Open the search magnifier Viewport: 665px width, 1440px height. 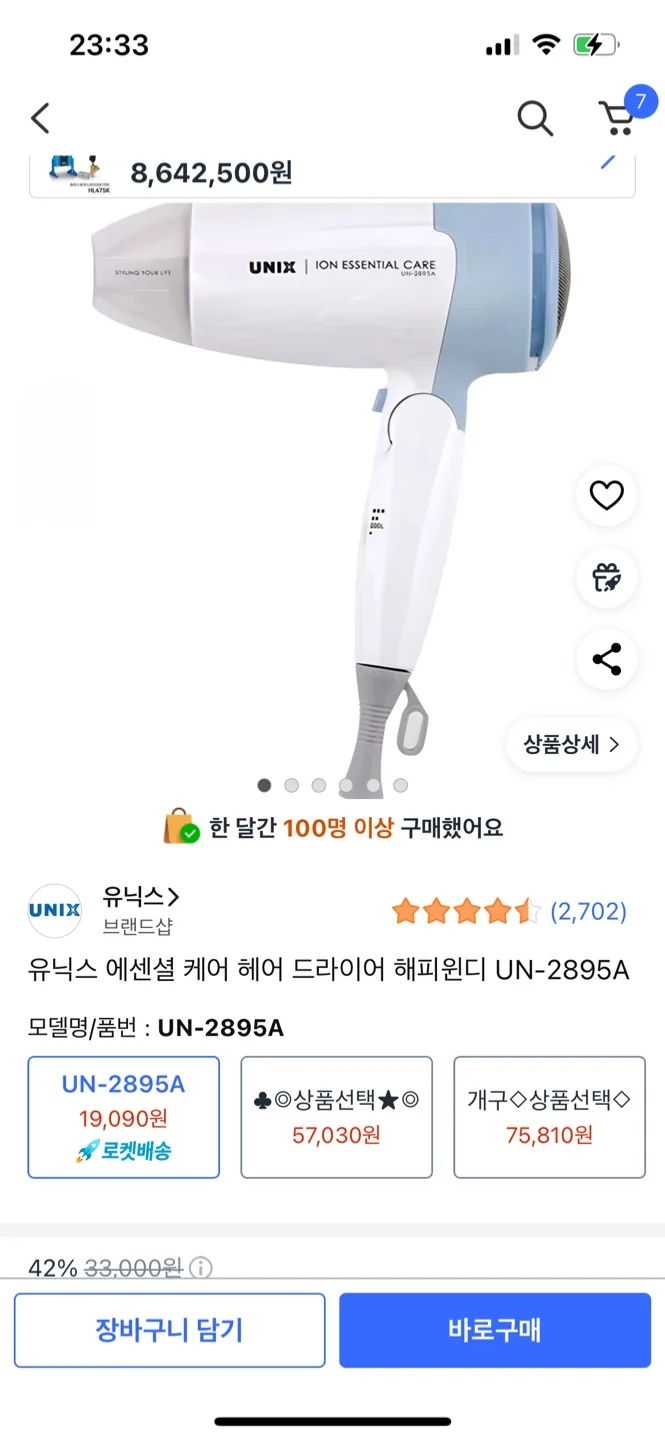535,118
